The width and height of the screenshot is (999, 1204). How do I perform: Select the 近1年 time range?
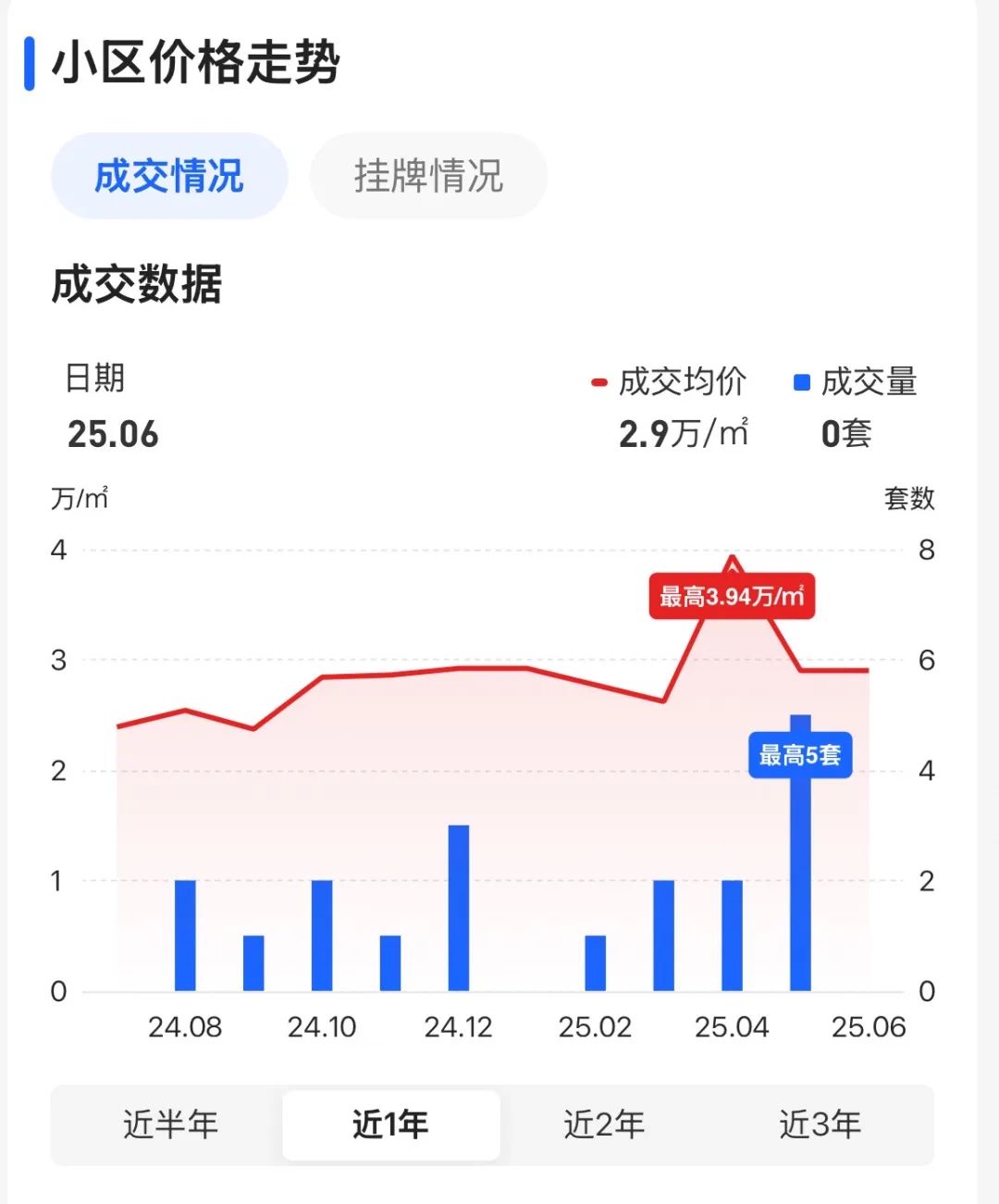point(390,1124)
